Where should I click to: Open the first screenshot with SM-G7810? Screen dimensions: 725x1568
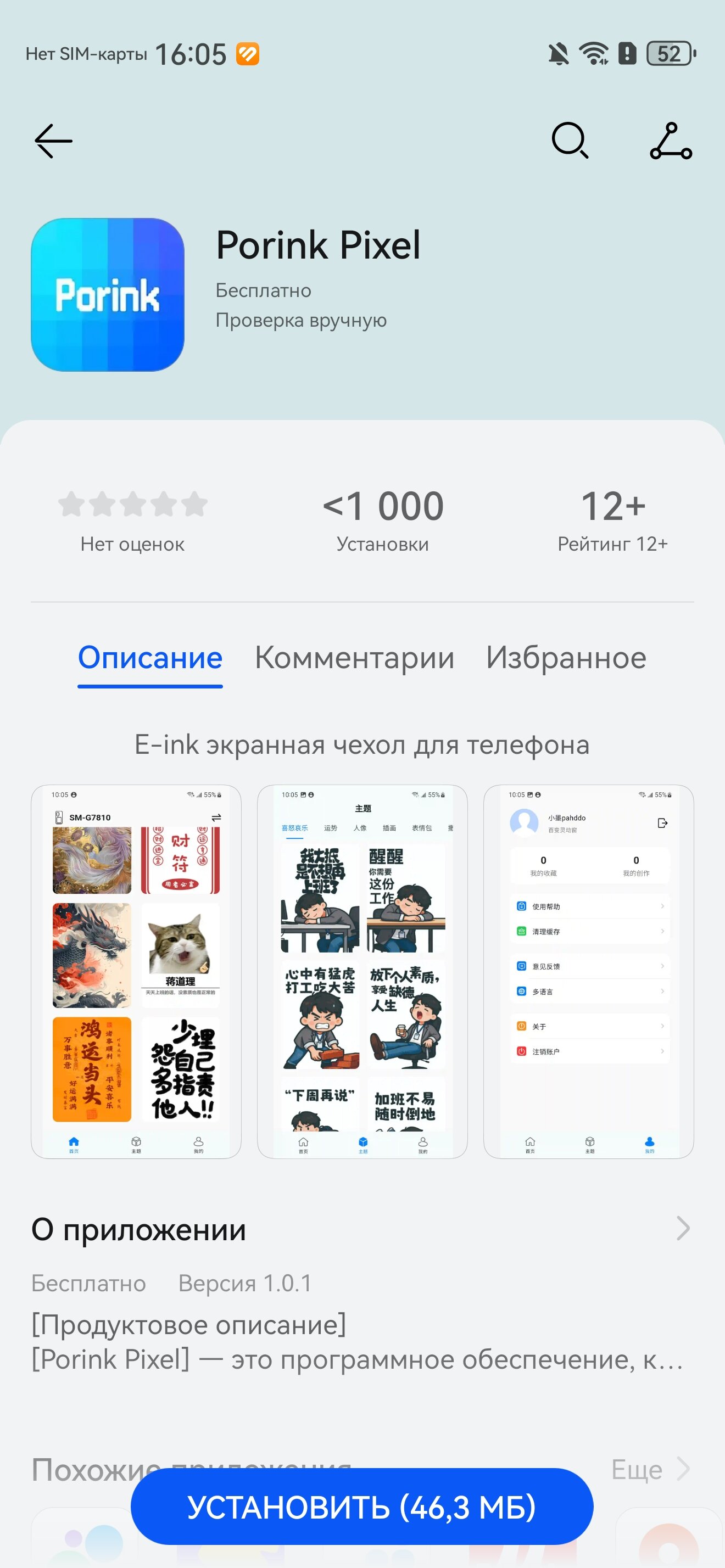pos(136,971)
